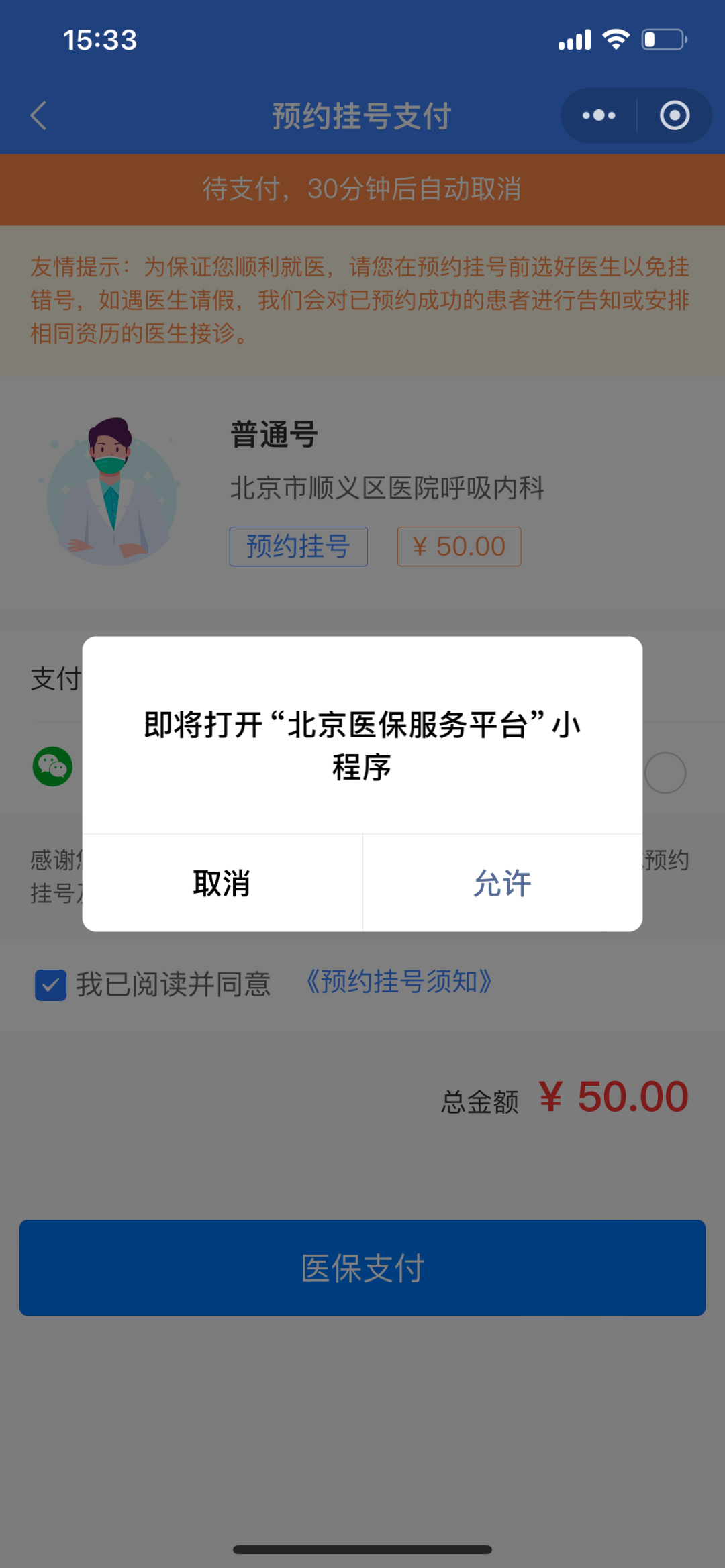Click the 15:33 clock in status bar

click(x=99, y=40)
